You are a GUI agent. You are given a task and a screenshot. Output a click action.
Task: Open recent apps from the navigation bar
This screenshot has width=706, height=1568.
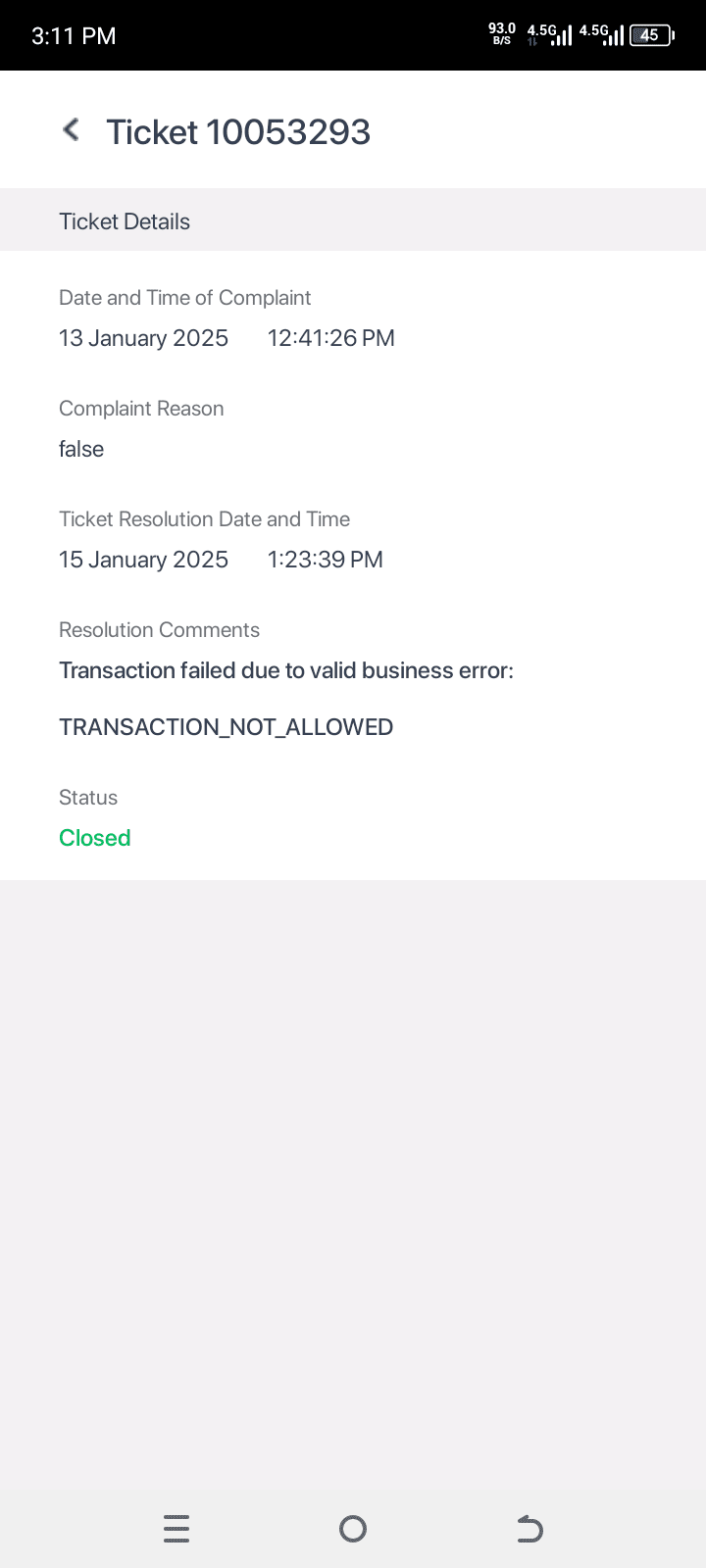[x=176, y=1529]
